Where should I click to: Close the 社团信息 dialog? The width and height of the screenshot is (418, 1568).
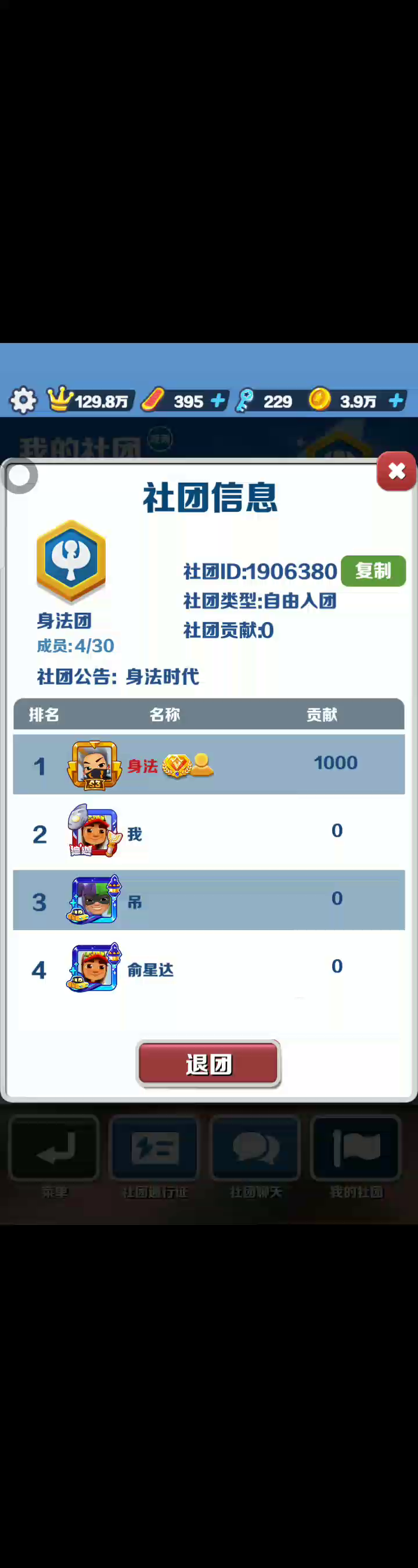tap(396, 471)
